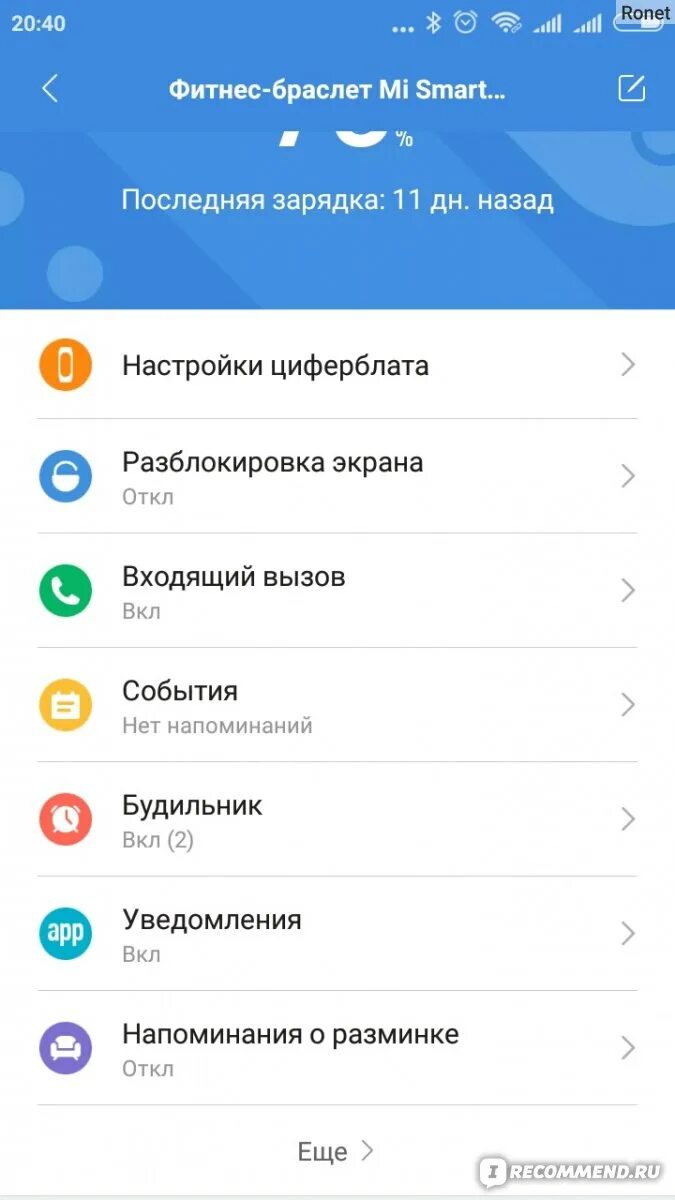Open Настройки циферблата settings
The image size is (675, 1200).
(337, 365)
